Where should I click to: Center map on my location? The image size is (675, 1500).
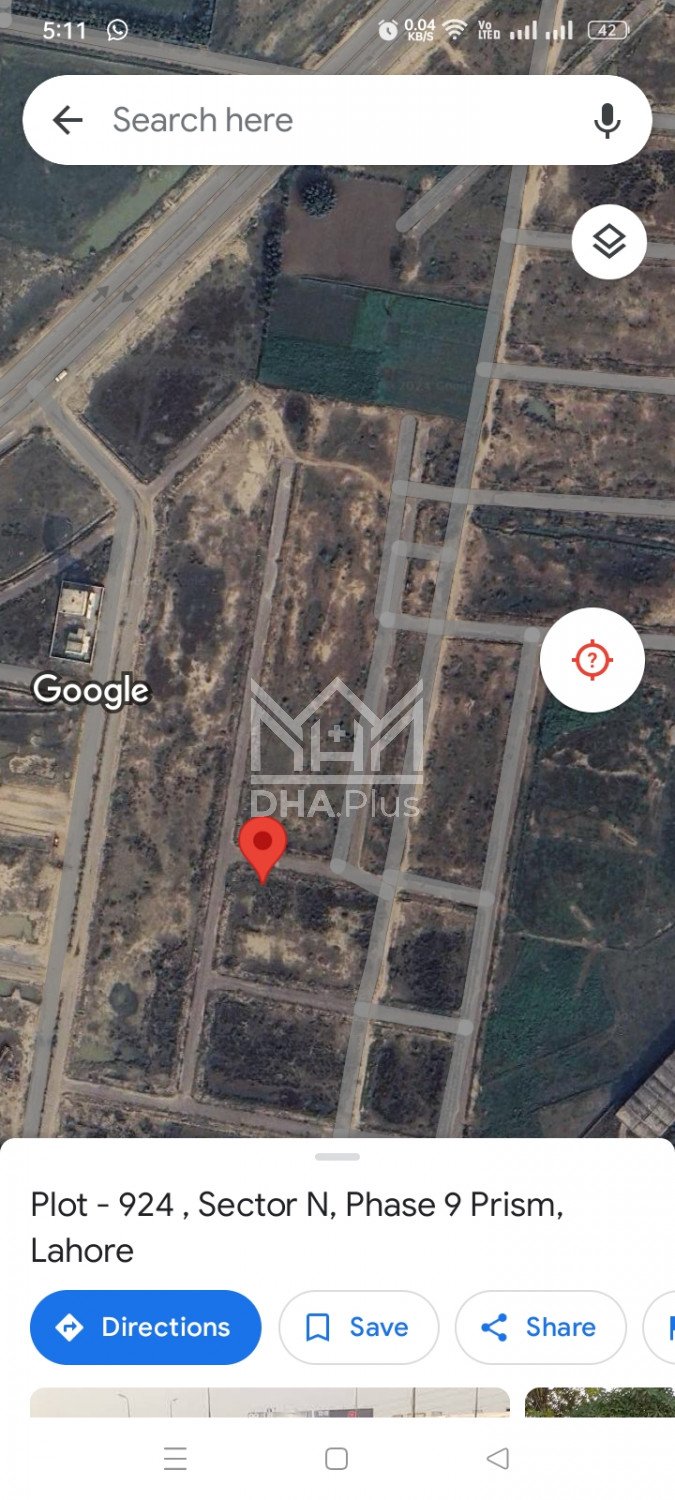click(x=592, y=660)
